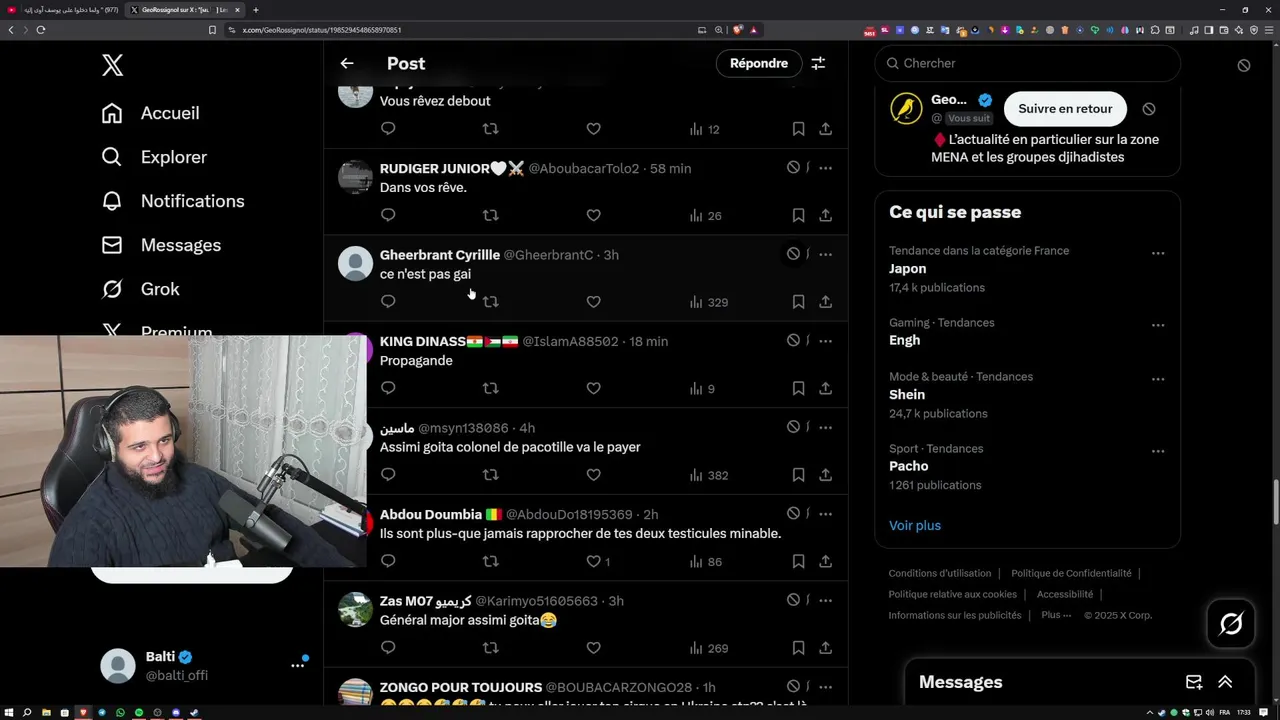The height and width of the screenshot is (720, 1280).
Task: Like Gheerbrant Cyrillle's reply
Action: point(593,302)
